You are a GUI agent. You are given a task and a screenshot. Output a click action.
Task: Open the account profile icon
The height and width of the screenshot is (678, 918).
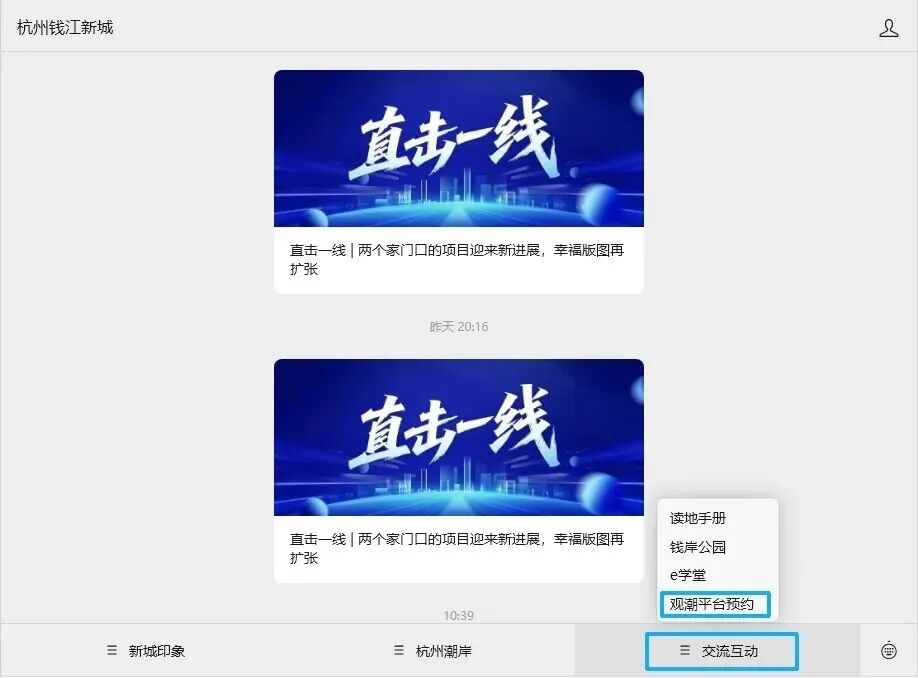pyautogui.click(x=888, y=28)
